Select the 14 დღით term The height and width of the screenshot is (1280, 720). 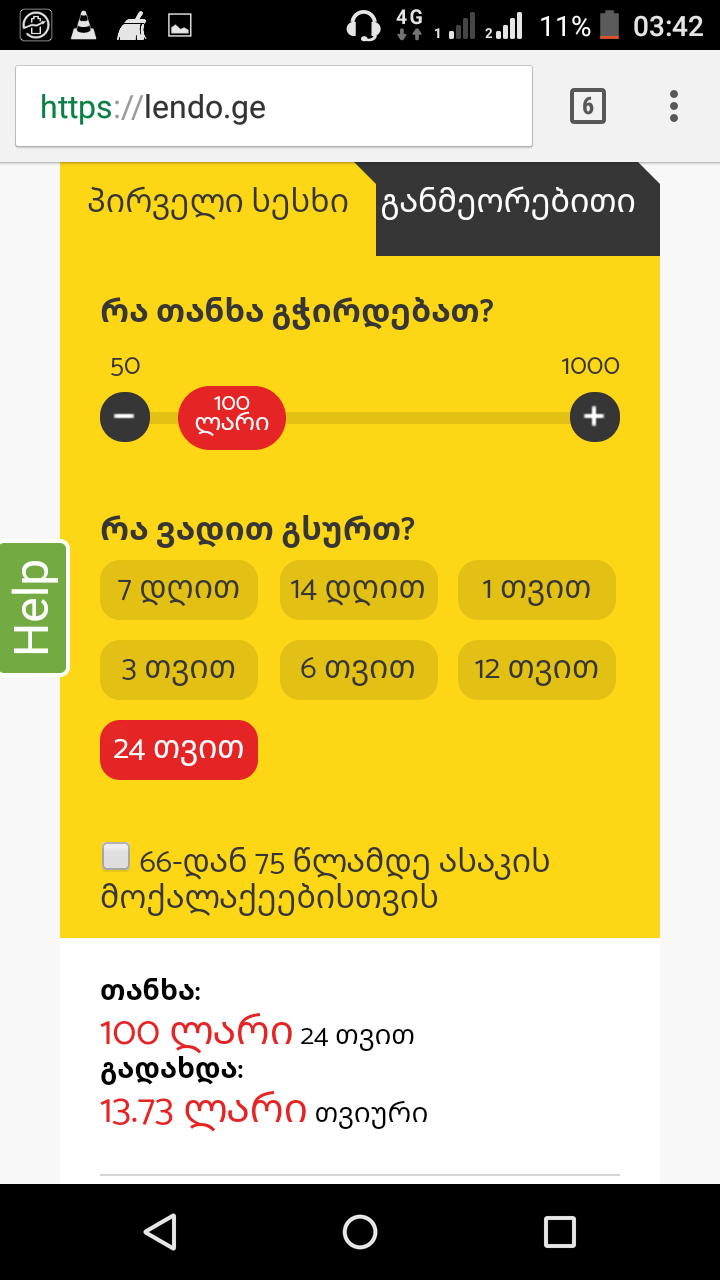click(x=358, y=590)
